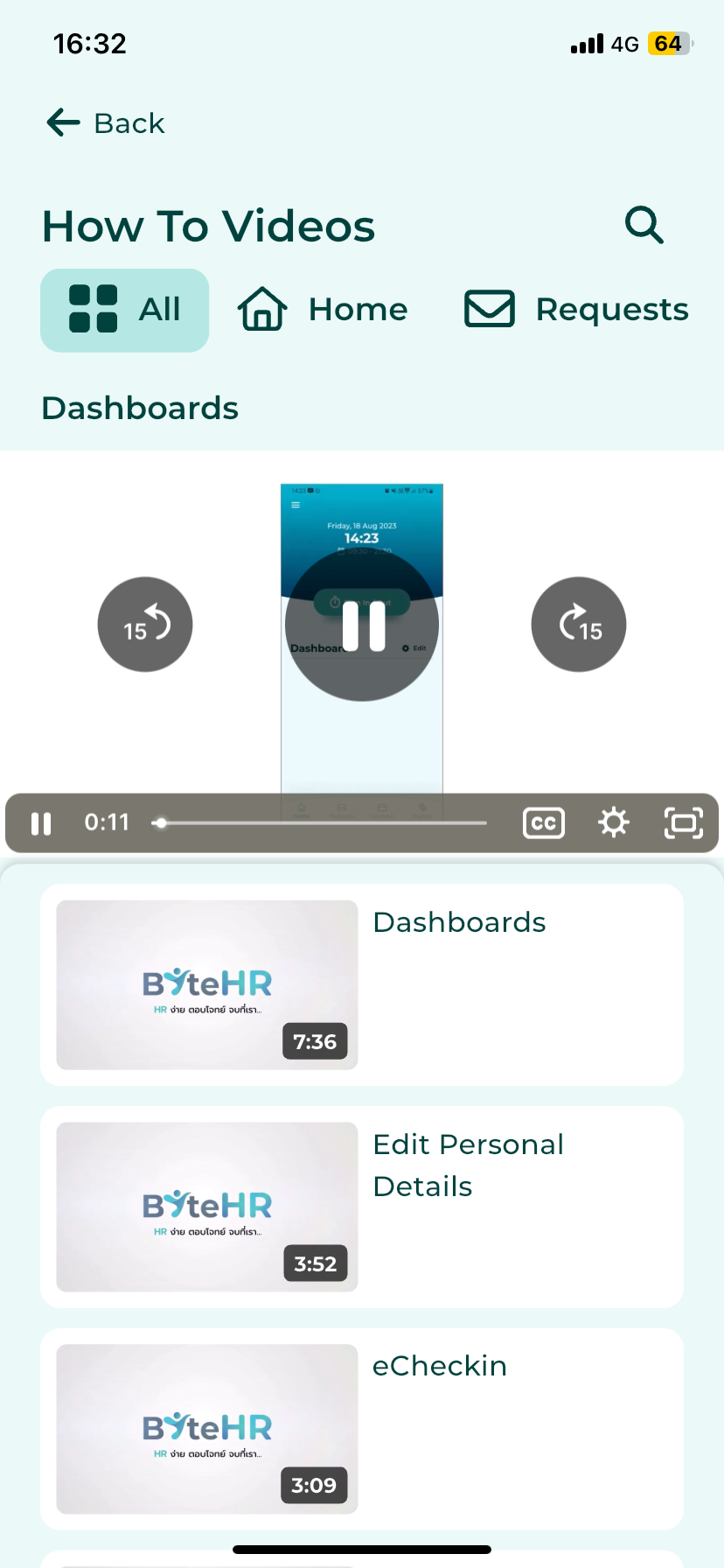Viewport: 724px width, 1568px height.
Task: Switch to the Home category tab
Action: 323,310
